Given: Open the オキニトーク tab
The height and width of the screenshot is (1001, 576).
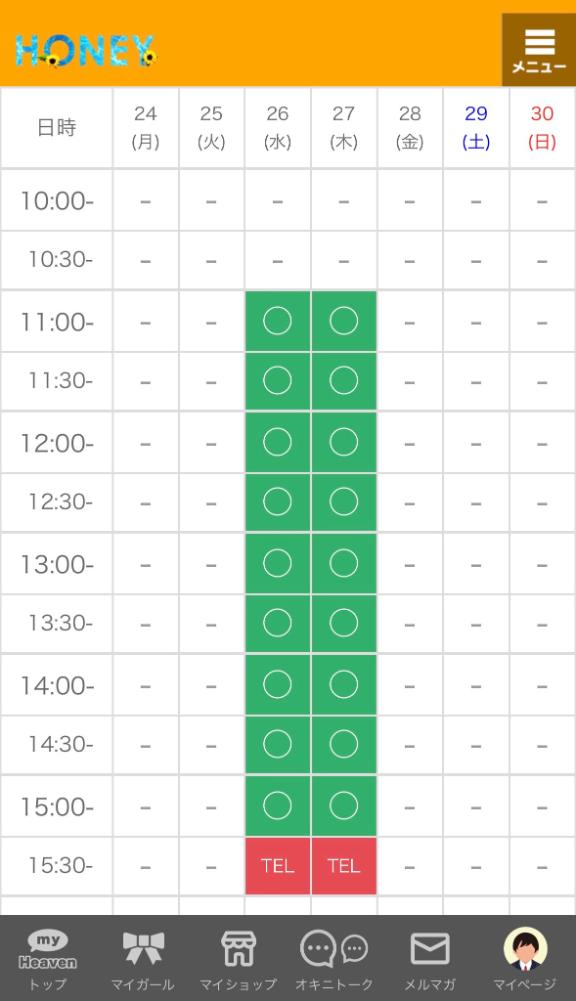Looking at the screenshot, I should point(334,958).
